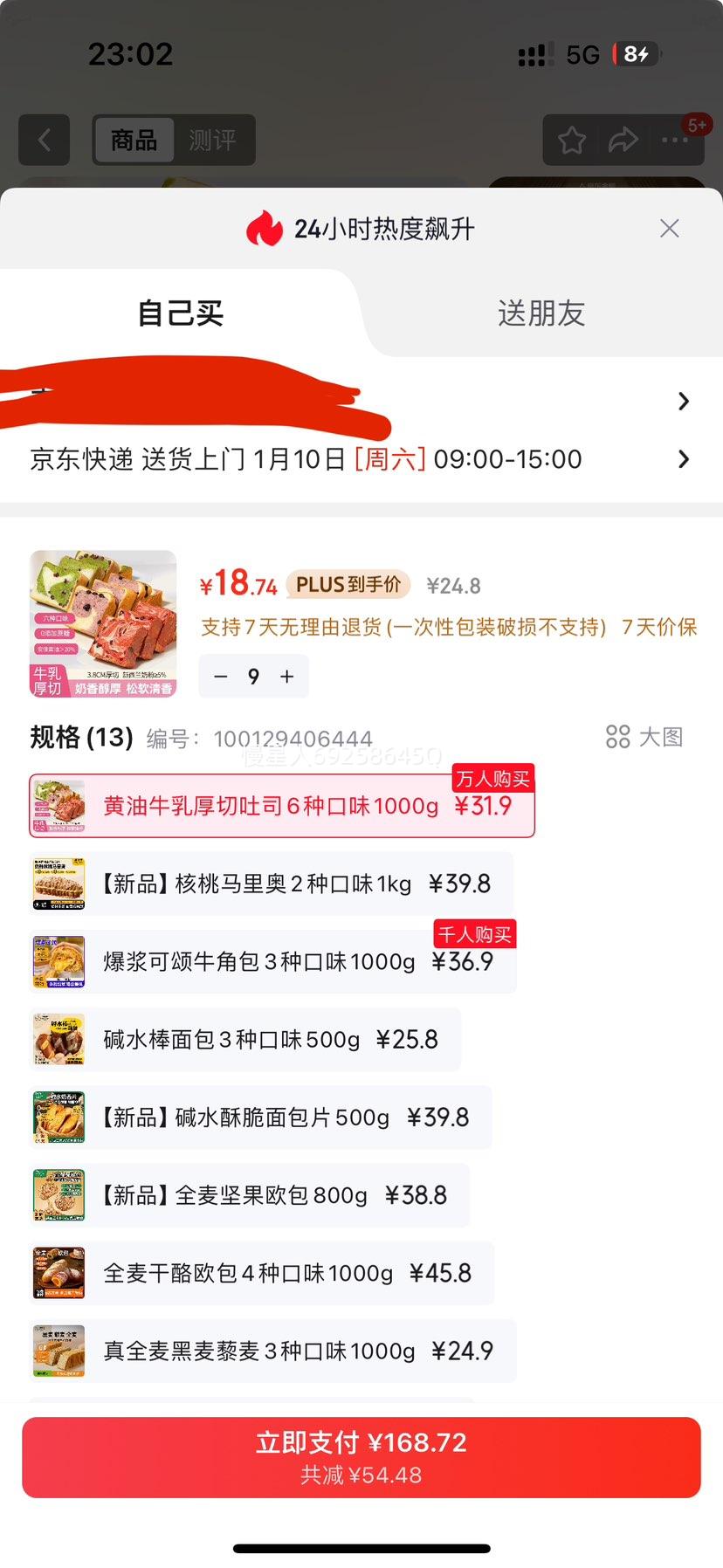
Task: Tap the more options icon with 5+ badge
Action: pos(677,140)
